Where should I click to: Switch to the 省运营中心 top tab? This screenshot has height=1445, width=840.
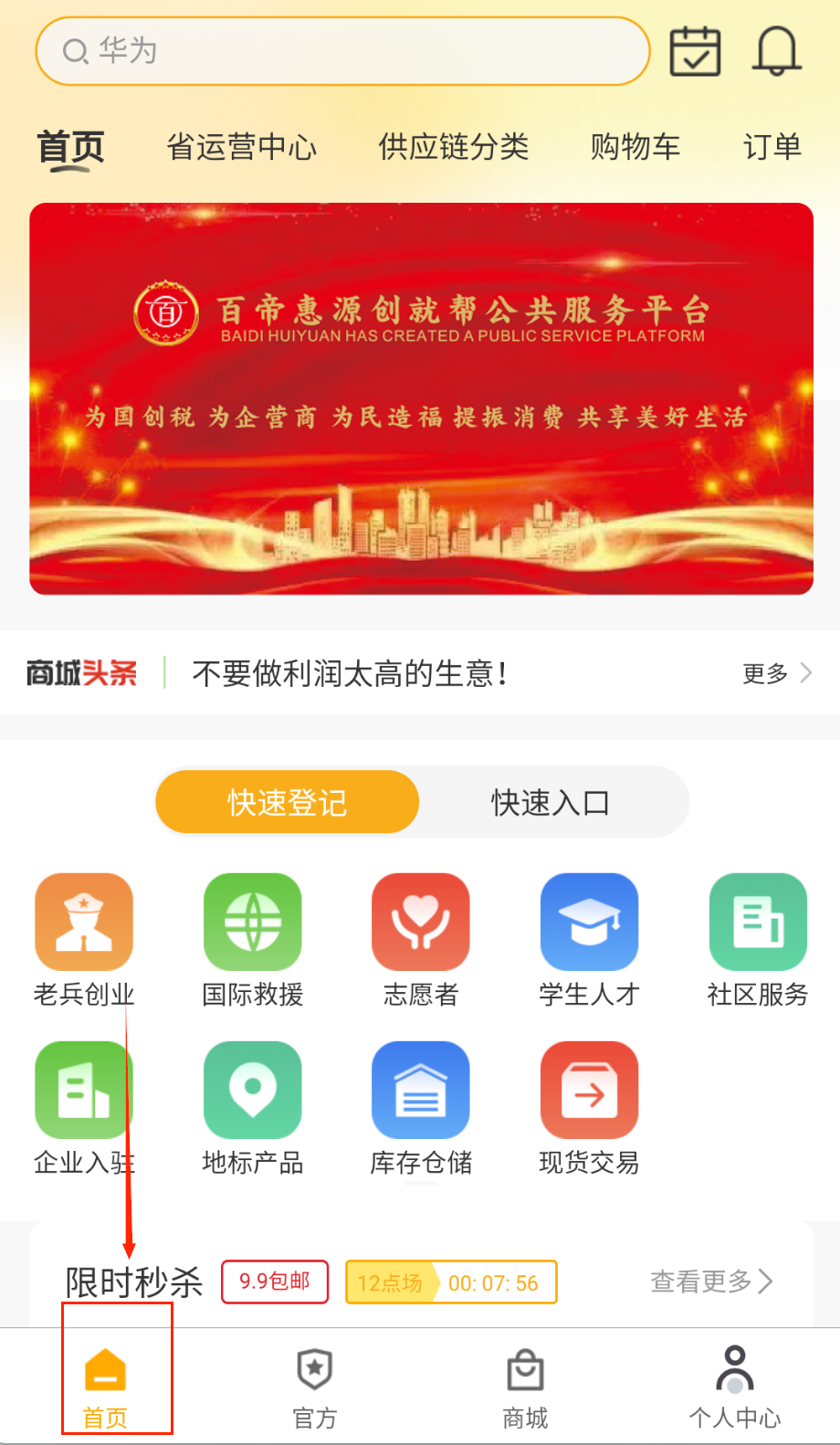pyautogui.click(x=241, y=147)
